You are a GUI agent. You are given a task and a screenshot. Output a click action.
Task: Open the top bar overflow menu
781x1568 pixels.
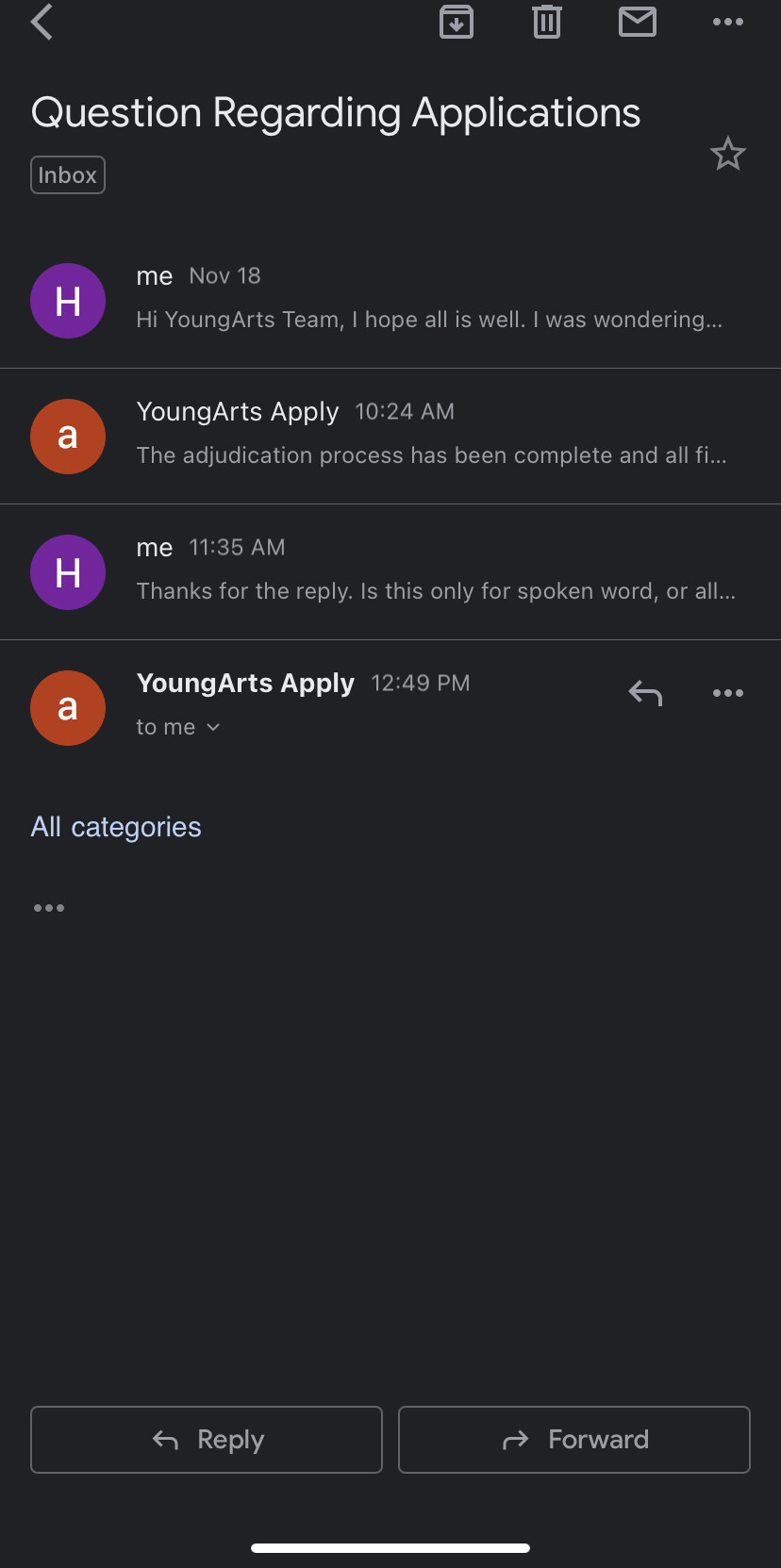coord(728,22)
